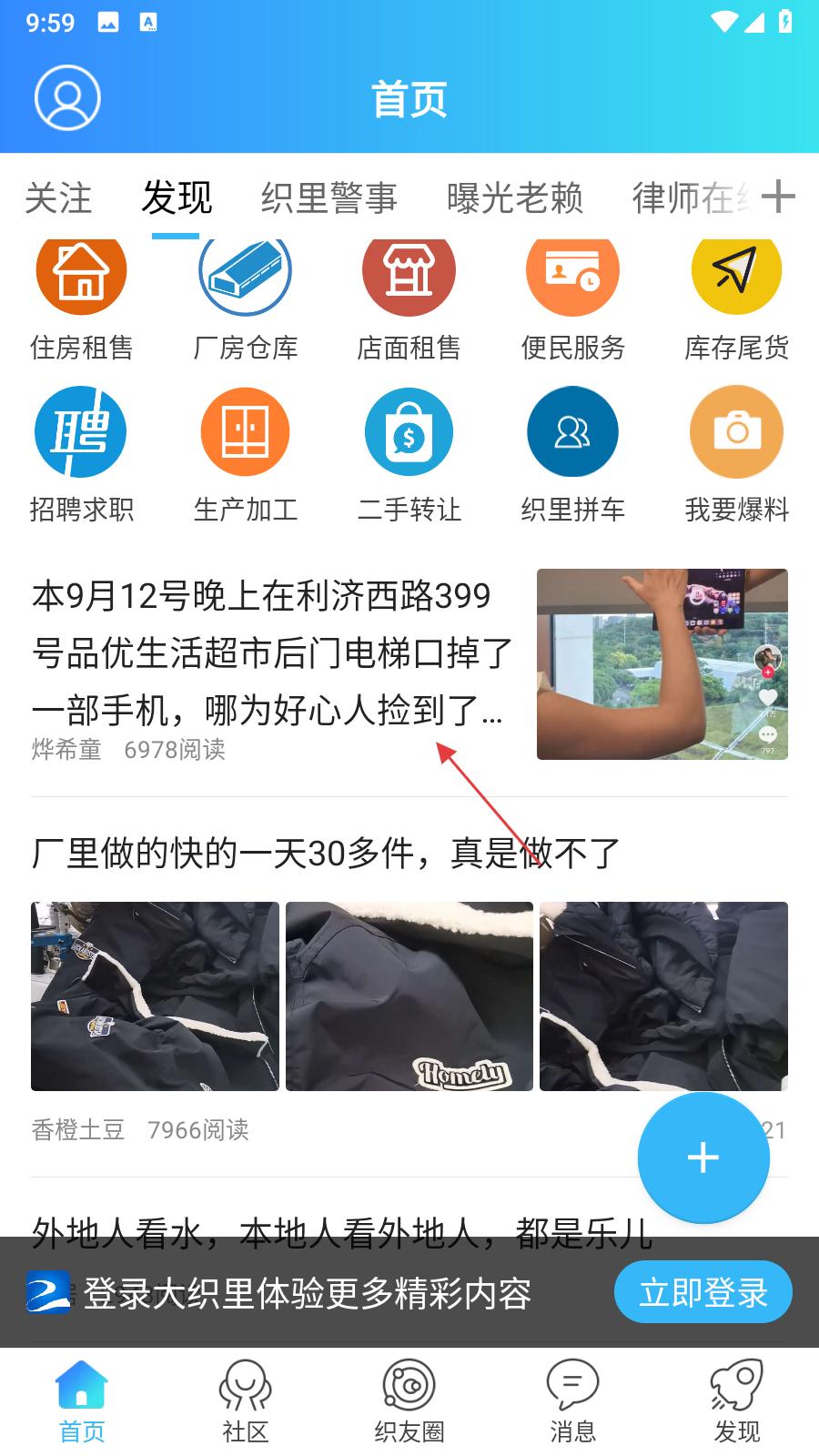
Task: Create a new post with floating plus button
Action: click(x=703, y=1158)
